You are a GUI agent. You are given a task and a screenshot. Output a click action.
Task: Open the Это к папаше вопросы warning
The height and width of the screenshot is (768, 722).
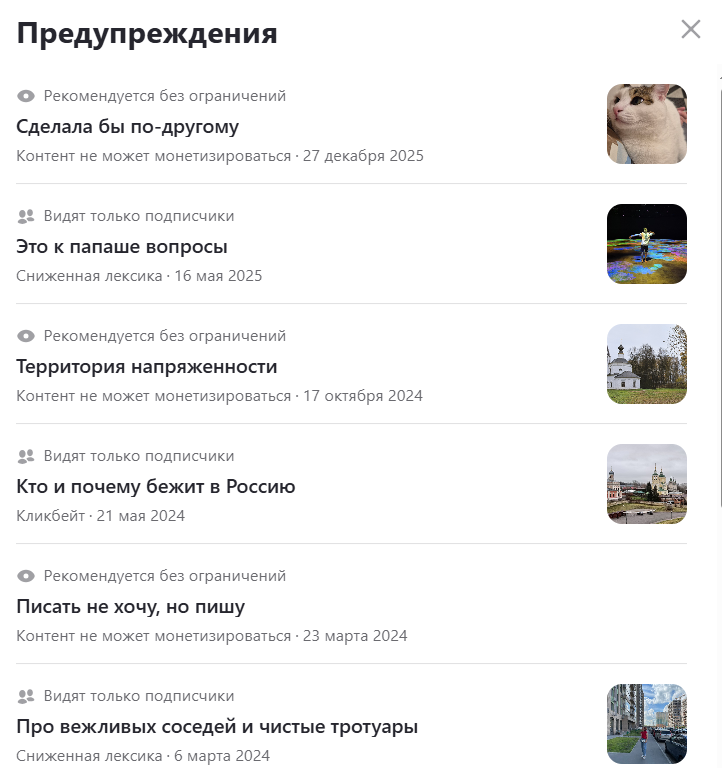point(122,247)
